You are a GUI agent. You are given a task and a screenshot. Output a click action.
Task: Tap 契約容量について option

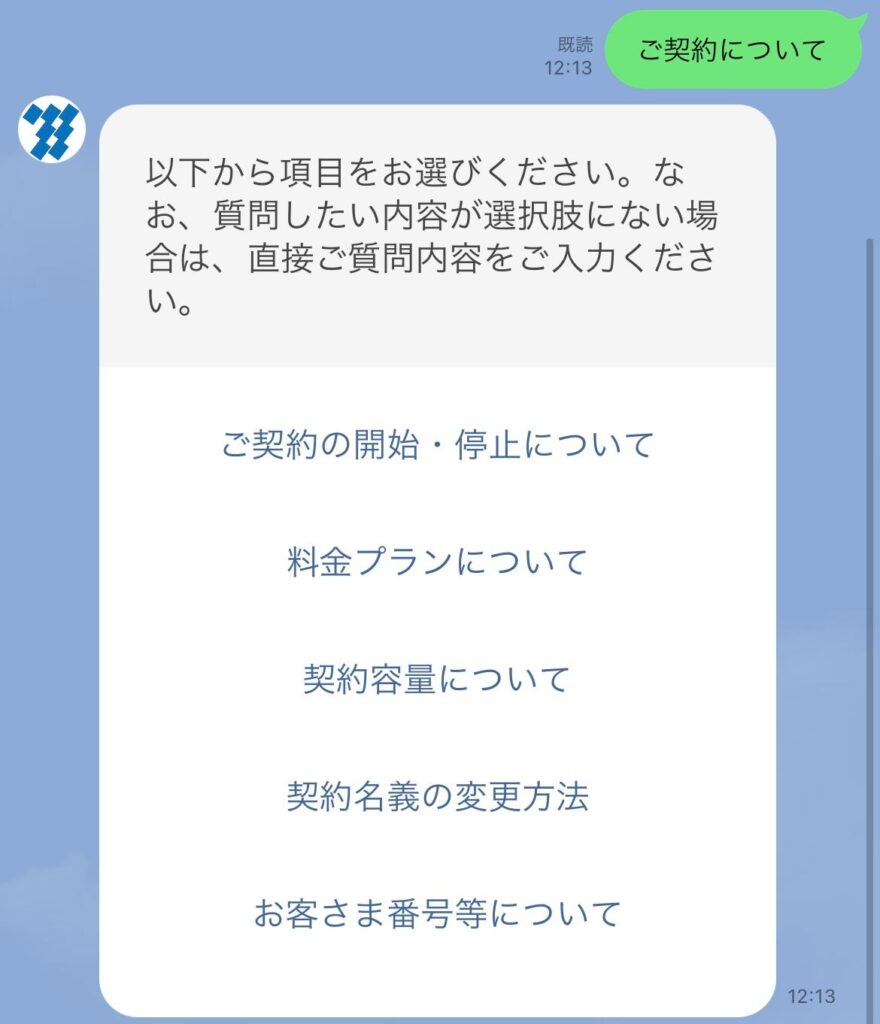[x=437, y=679]
